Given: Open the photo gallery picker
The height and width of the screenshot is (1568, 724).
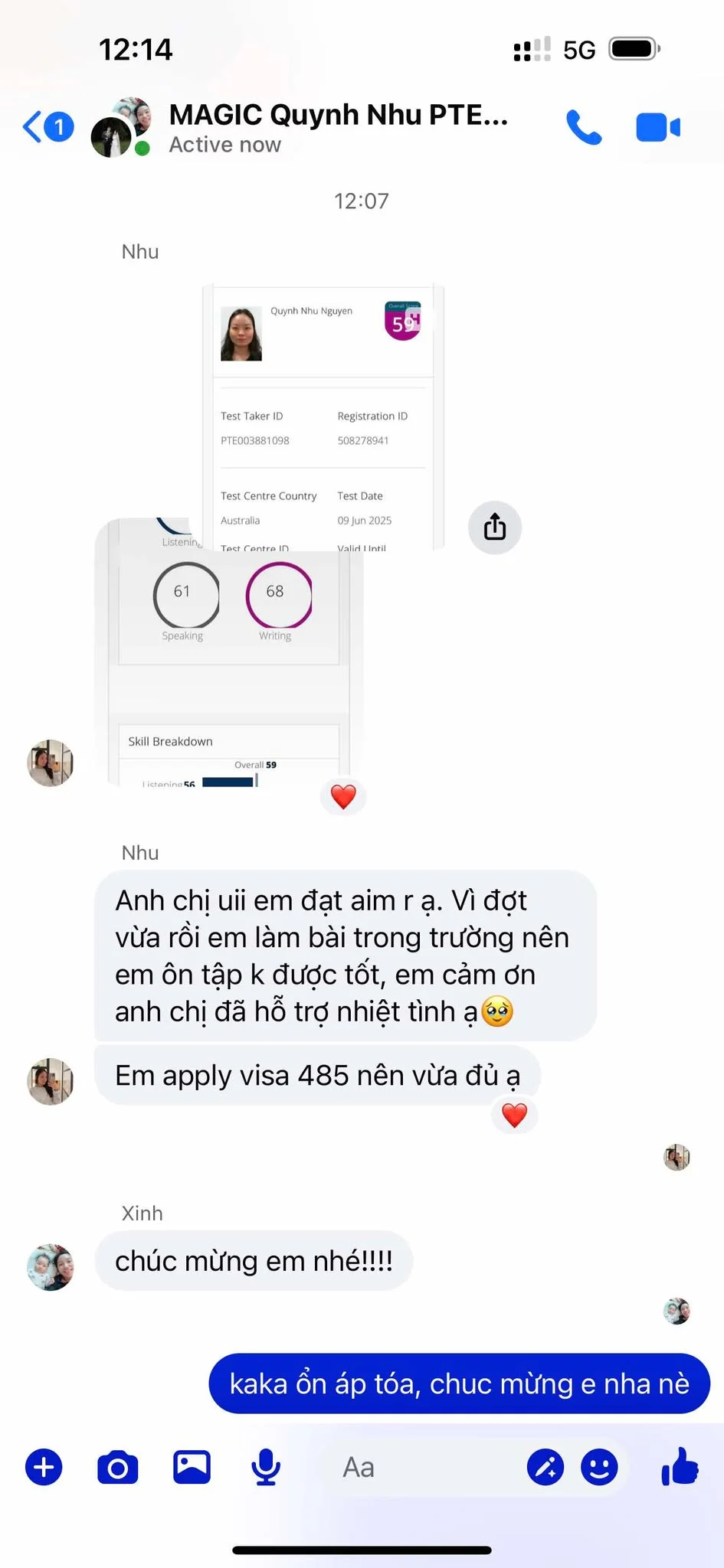Looking at the screenshot, I should coord(192,1467).
